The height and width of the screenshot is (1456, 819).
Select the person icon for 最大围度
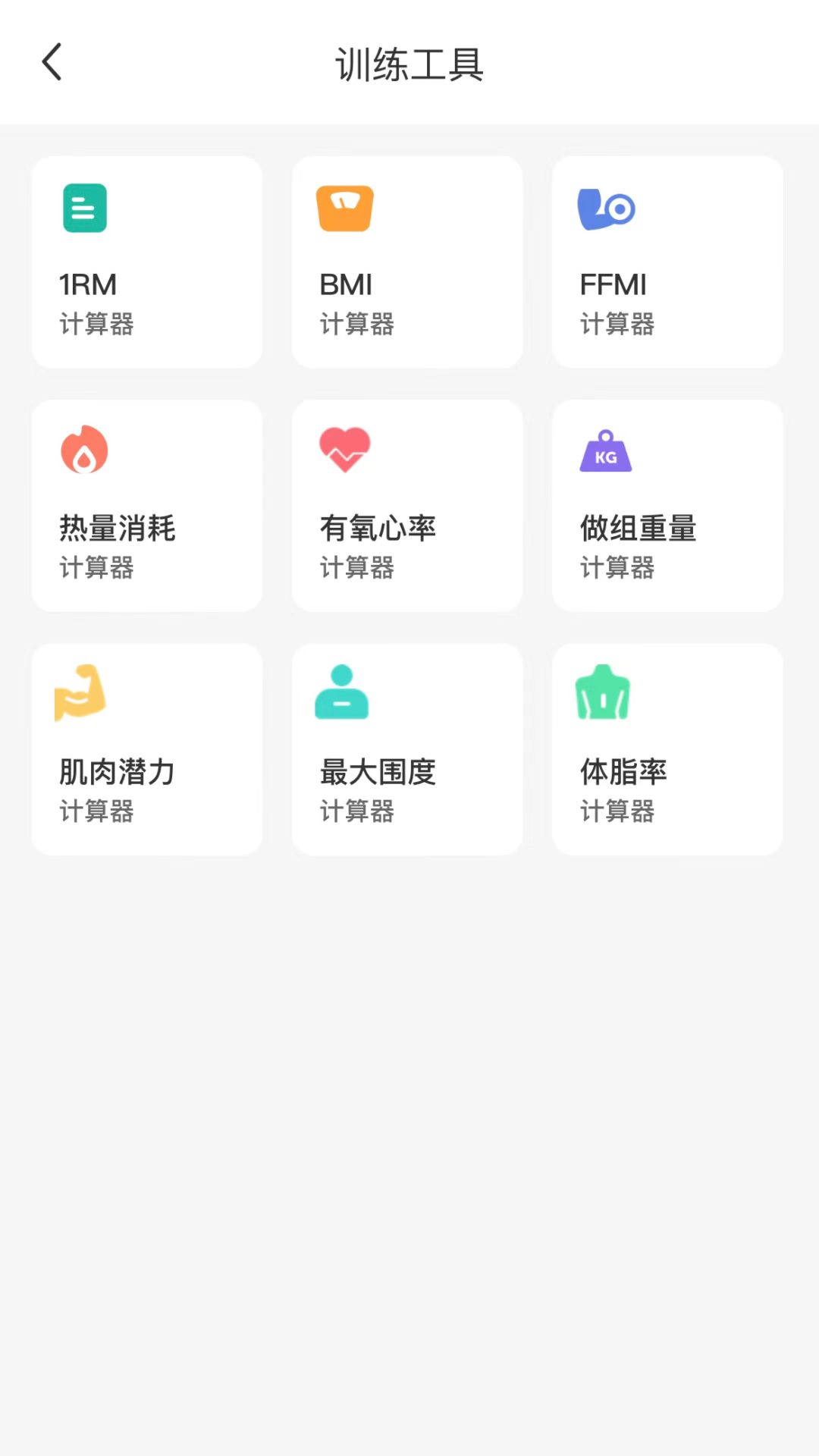pos(343,692)
